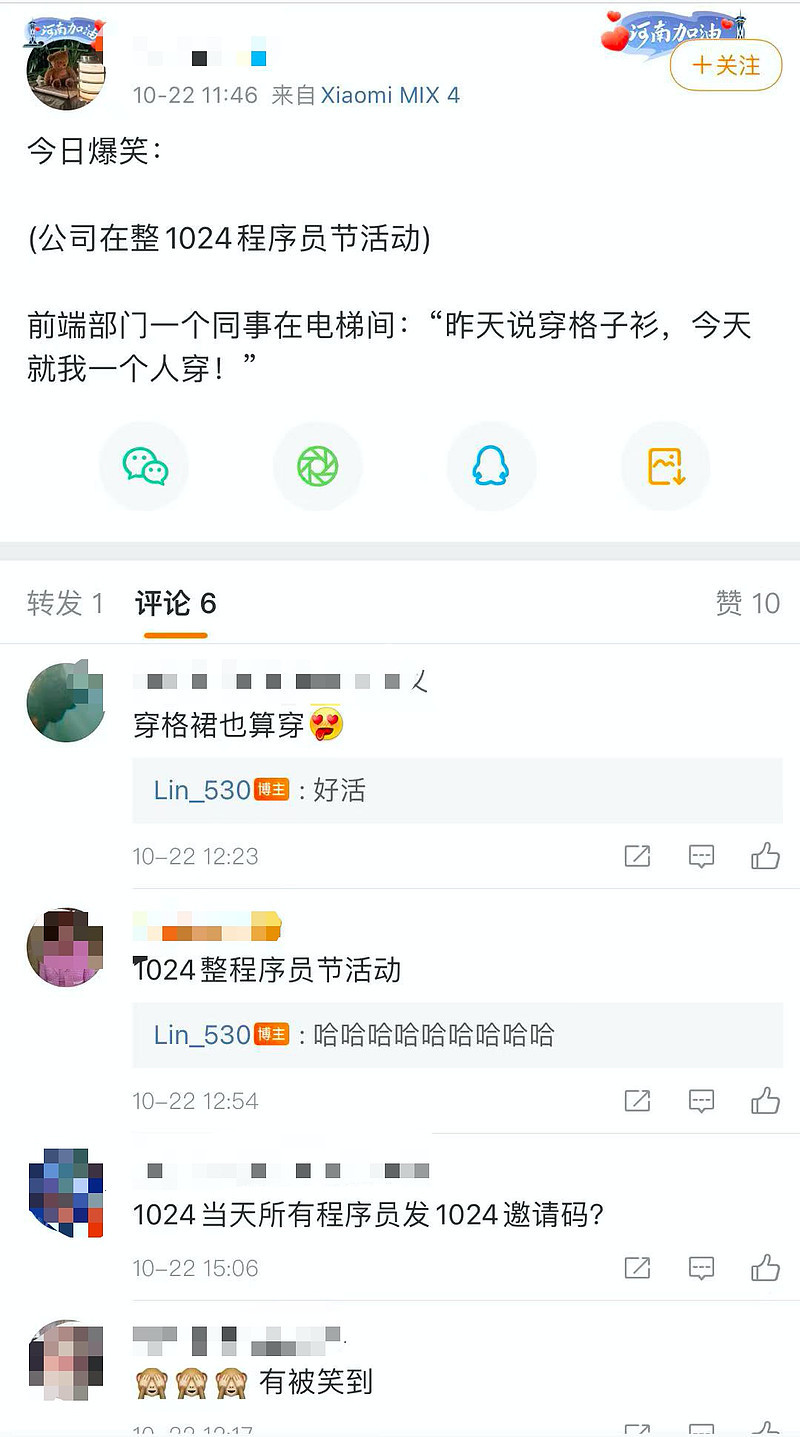The height and width of the screenshot is (1437, 800).
Task: Follow the post author with 关注
Action: pyautogui.click(x=726, y=66)
